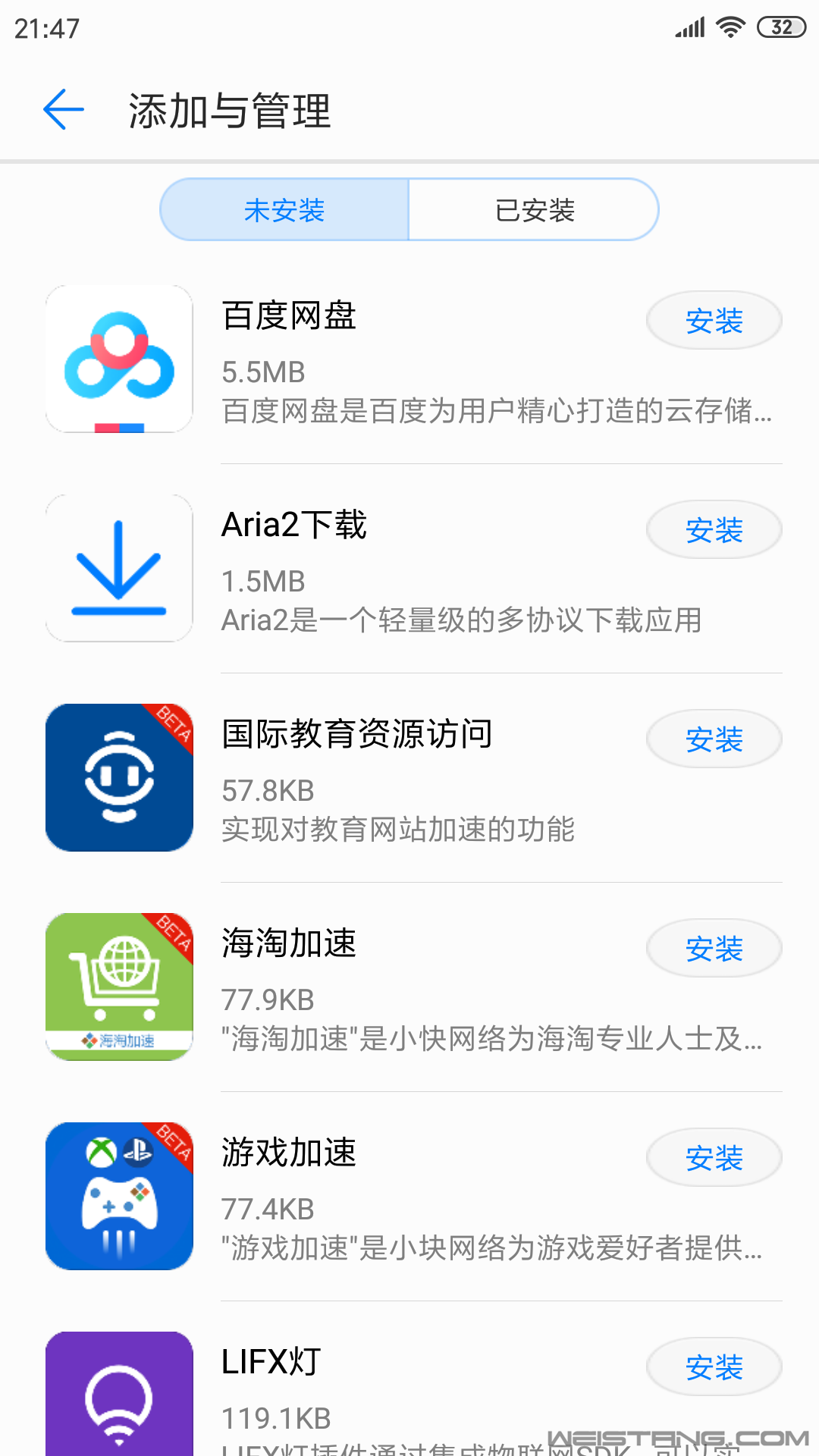Tap 安装 for 国际教育资源访问
Viewport: 819px width, 1456px height.
click(714, 739)
